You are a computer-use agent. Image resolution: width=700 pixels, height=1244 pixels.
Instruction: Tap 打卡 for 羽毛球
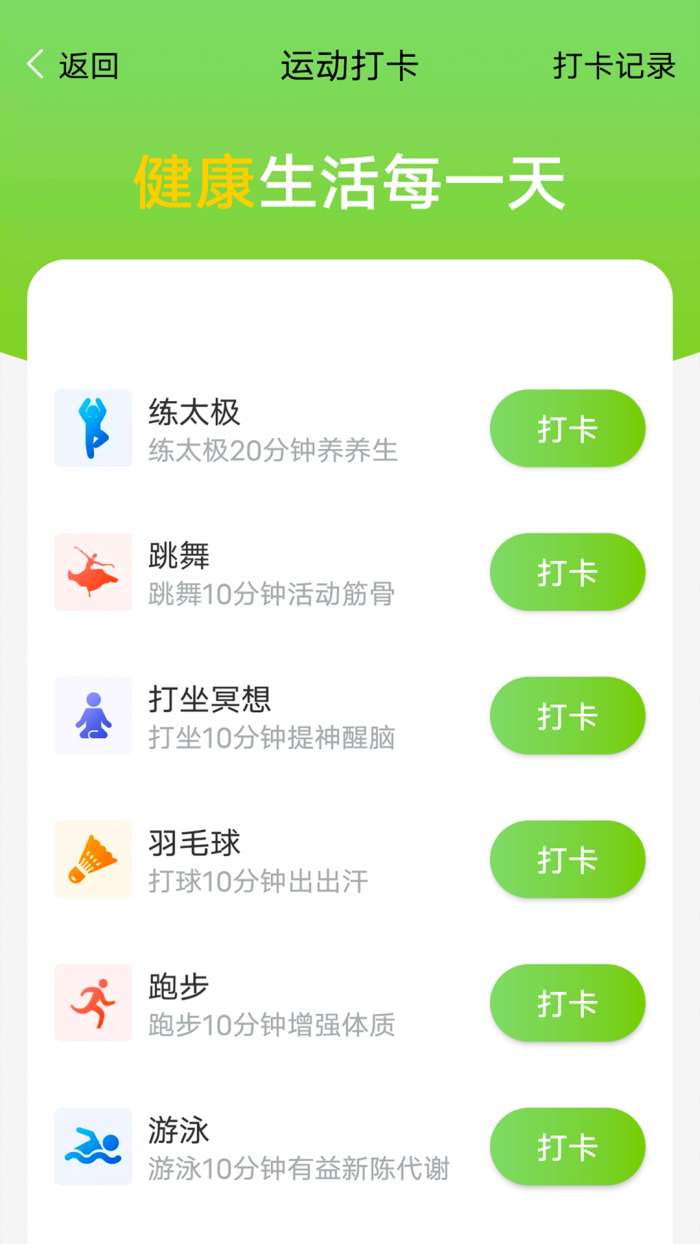tap(567, 859)
